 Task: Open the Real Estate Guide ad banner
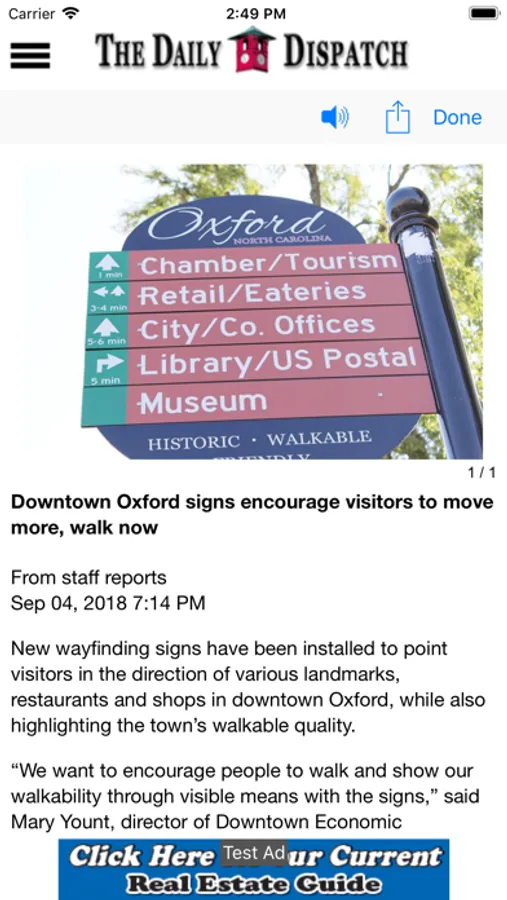254,869
